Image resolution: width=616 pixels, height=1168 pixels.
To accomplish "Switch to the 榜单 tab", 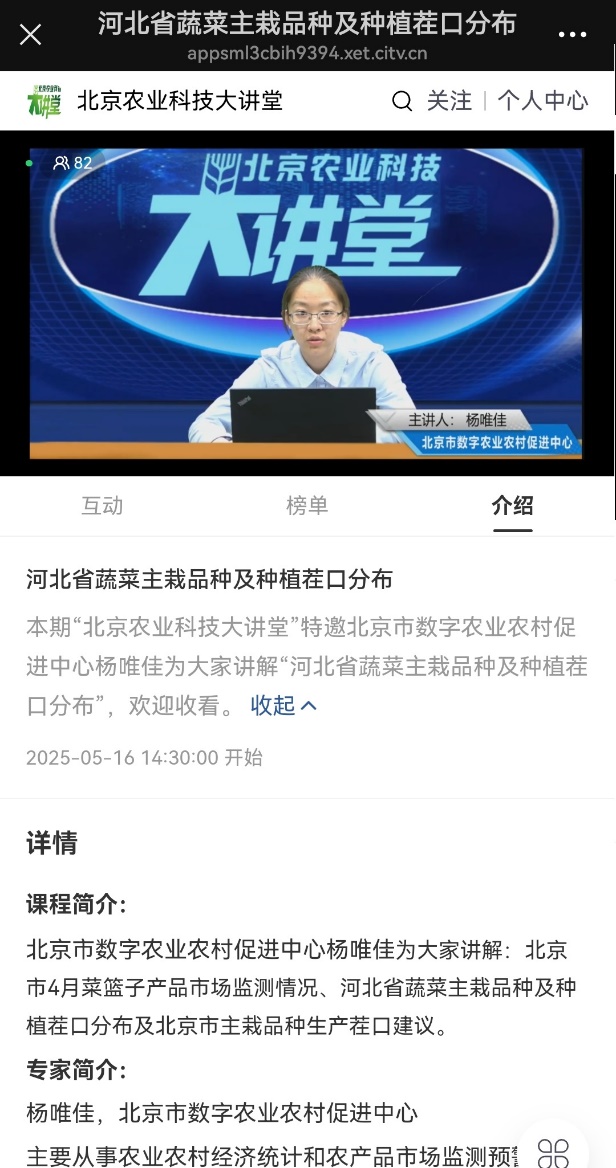I will click(307, 506).
